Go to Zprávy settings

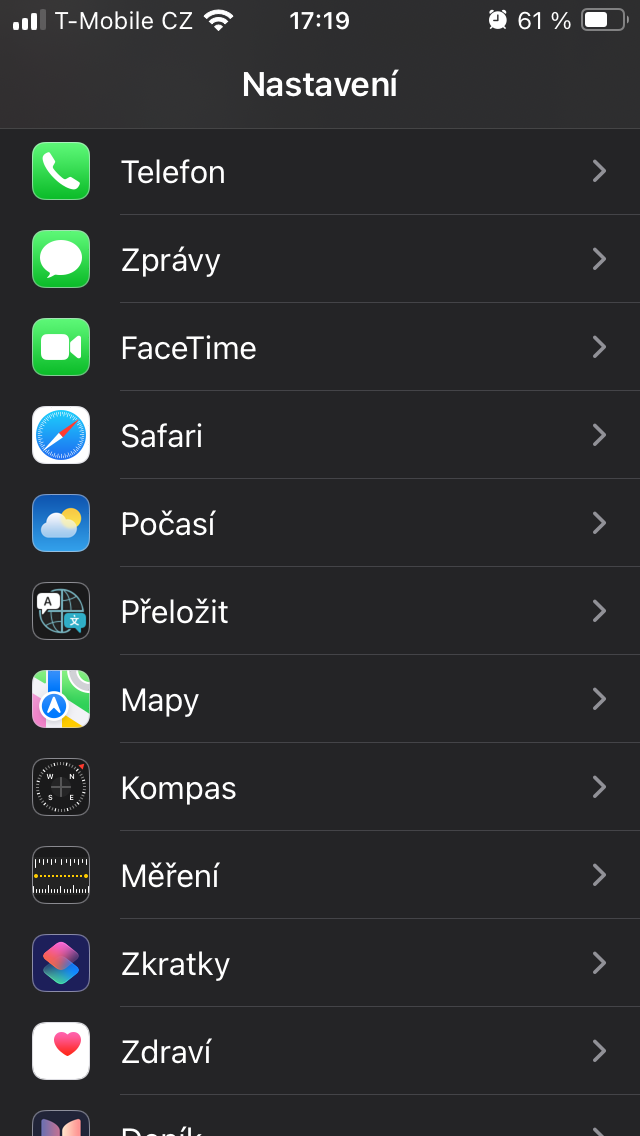(320, 260)
